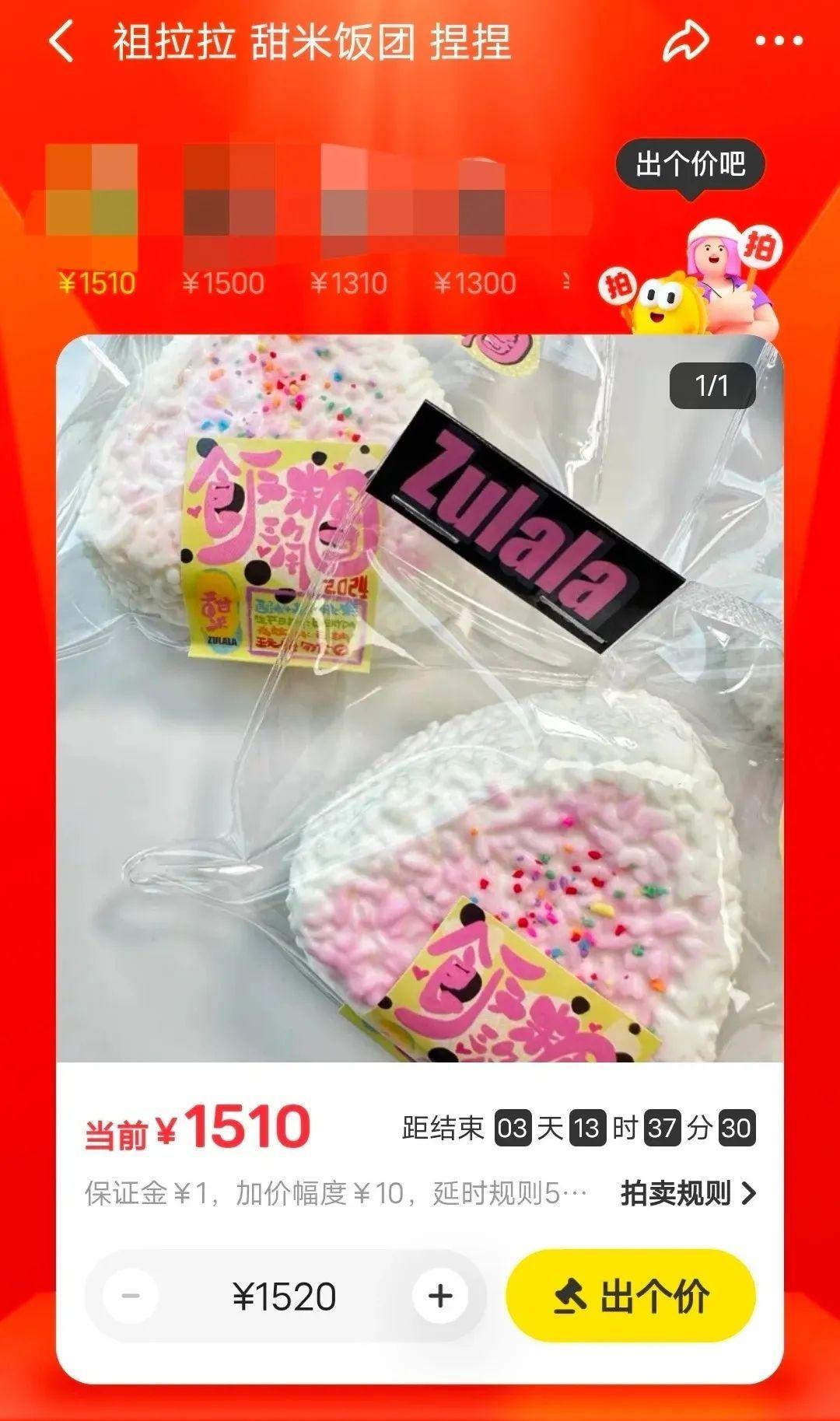This screenshot has height=1421, width=840.
Task: Edit the ¥1520 bid amount field
Action: pyautogui.click(x=285, y=1297)
